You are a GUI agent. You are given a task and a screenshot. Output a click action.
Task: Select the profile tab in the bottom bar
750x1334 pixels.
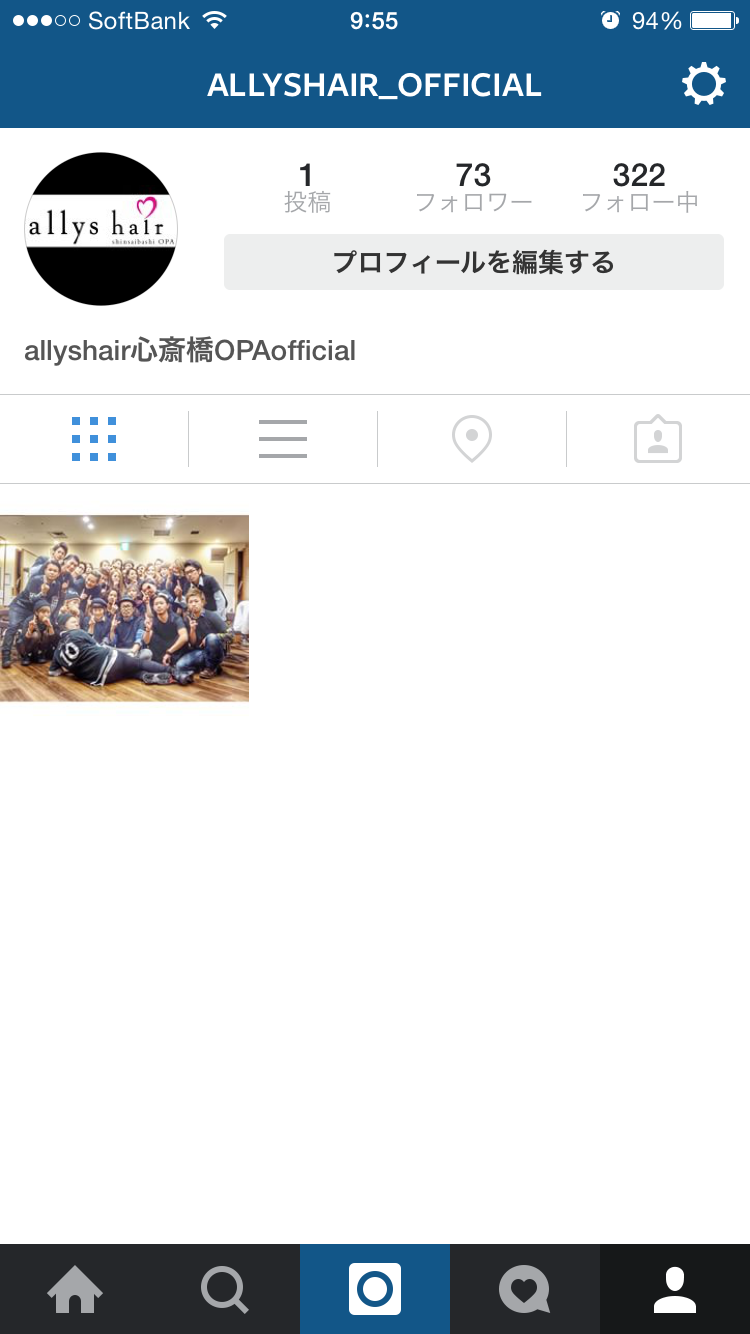[x=675, y=1289]
